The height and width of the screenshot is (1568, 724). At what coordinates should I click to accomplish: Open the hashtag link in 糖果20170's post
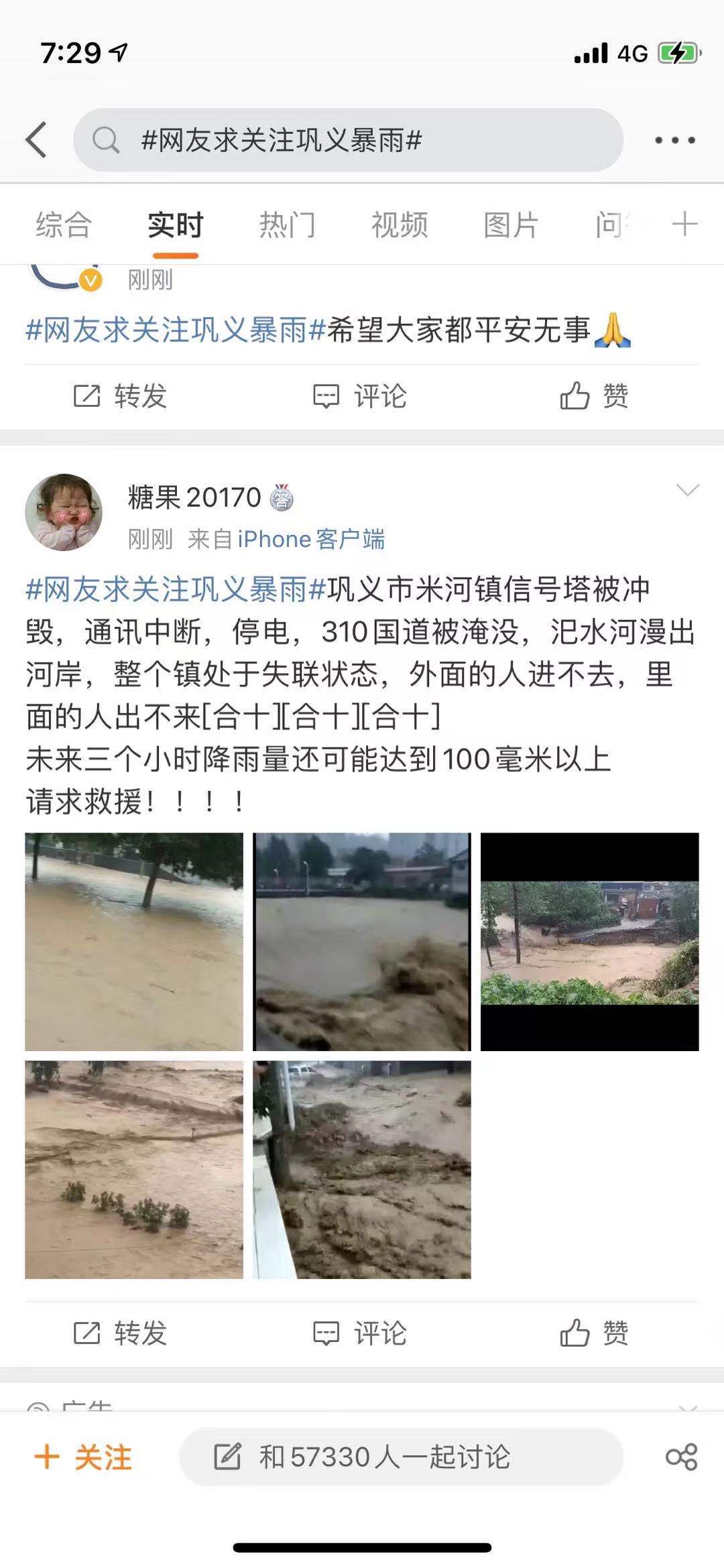pos(176,590)
